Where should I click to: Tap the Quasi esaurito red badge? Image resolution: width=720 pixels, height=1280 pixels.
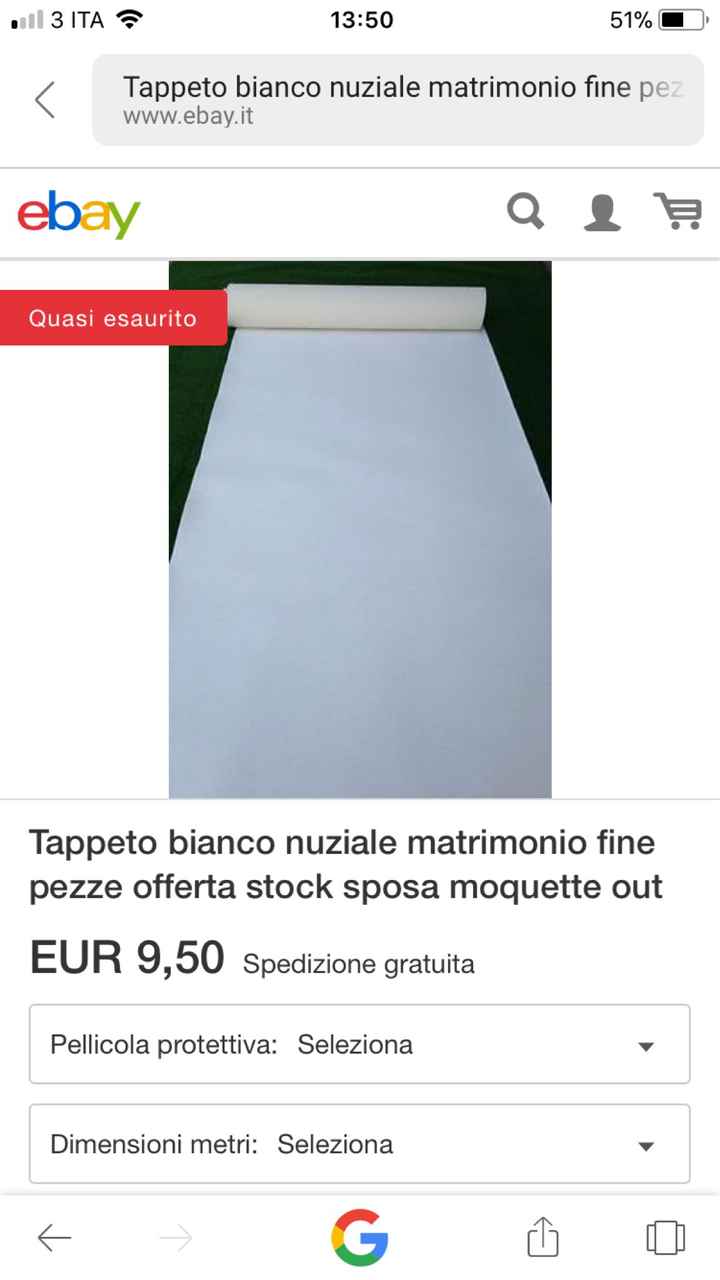click(113, 318)
